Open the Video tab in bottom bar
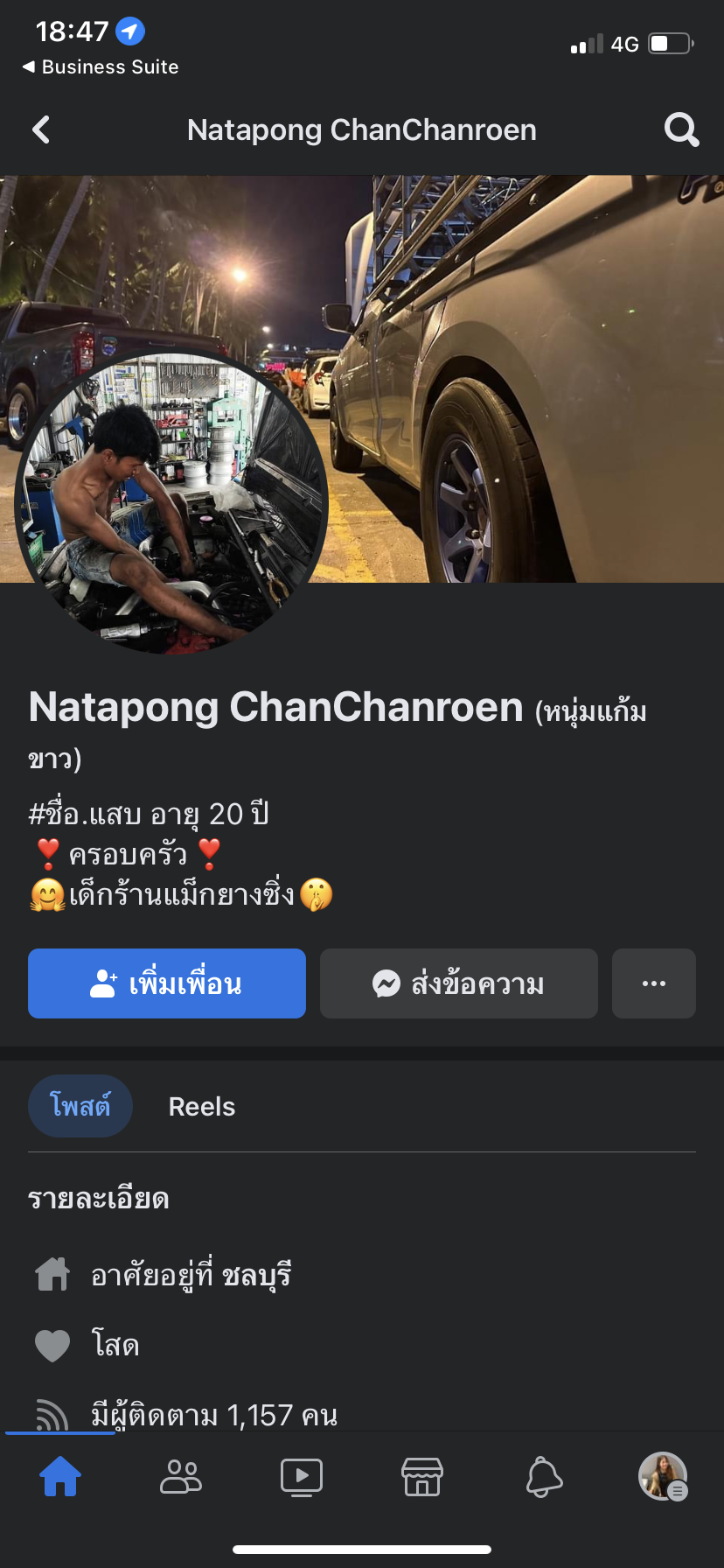 302,1477
